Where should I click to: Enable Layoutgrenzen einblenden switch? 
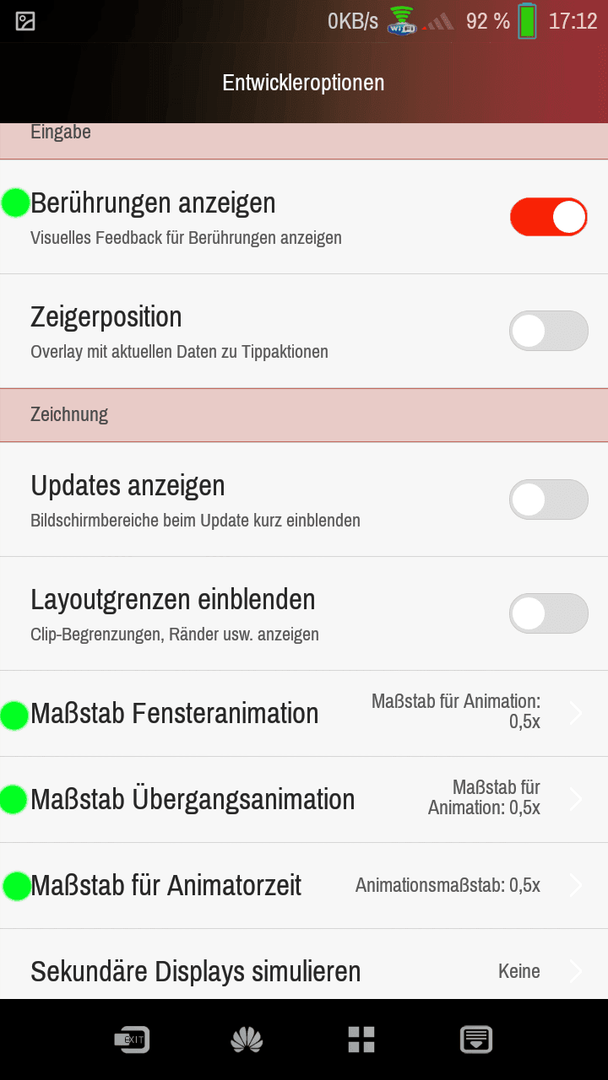coord(548,613)
